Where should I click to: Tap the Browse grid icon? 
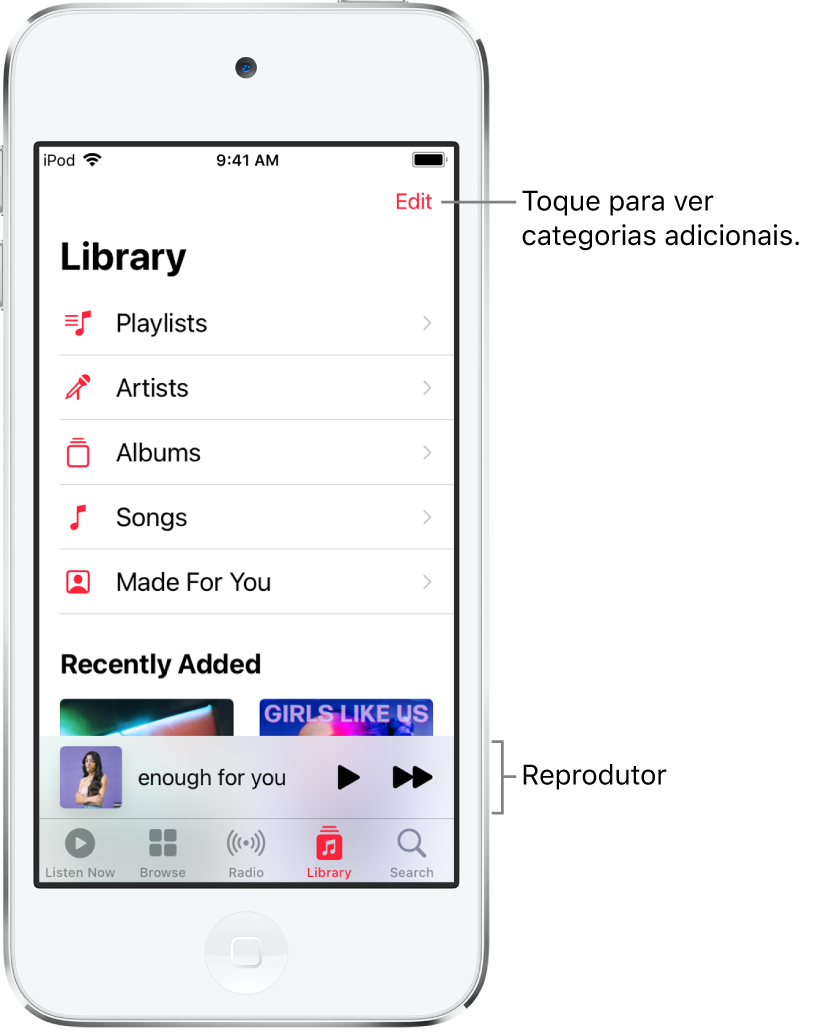tap(162, 844)
